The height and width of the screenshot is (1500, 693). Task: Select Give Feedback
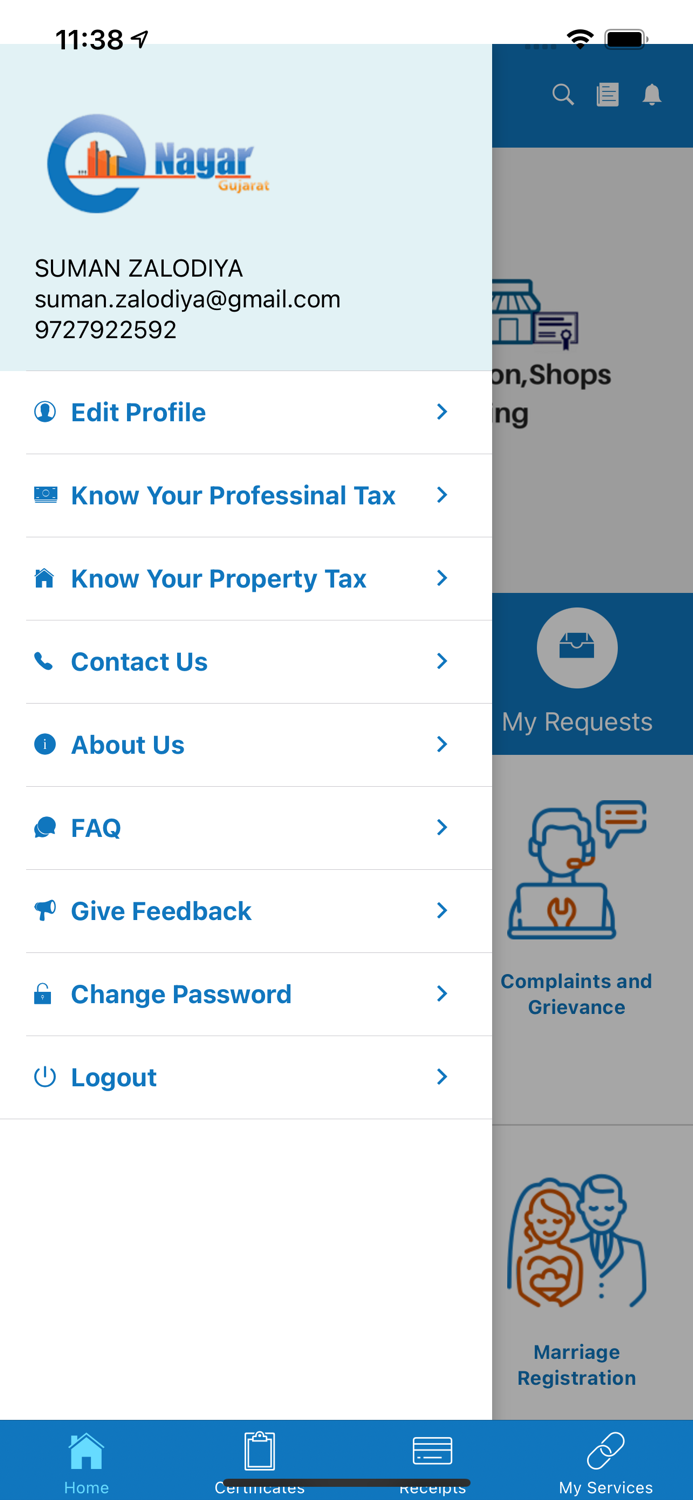pyautogui.click(x=246, y=910)
